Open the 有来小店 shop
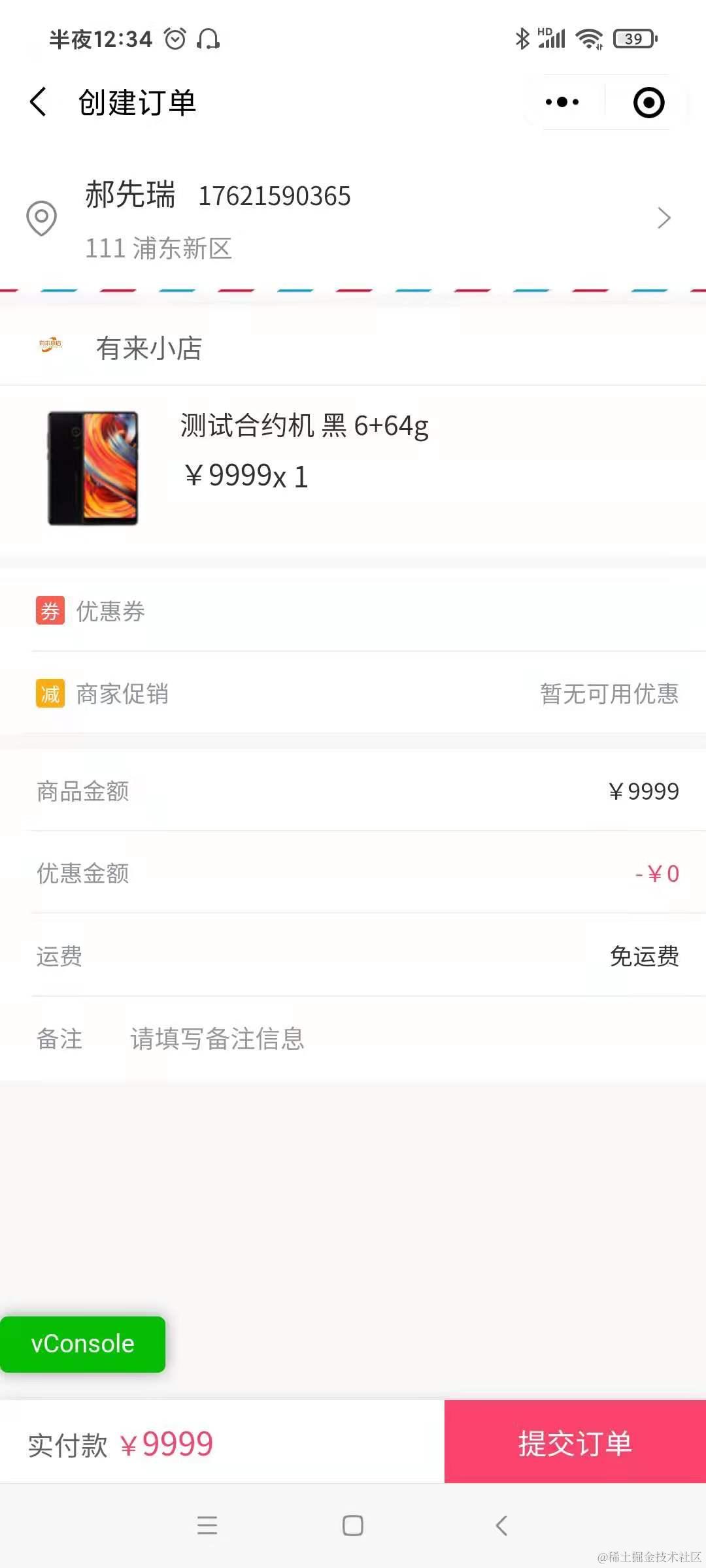Screen dimensions: 706x1568 pos(149,348)
